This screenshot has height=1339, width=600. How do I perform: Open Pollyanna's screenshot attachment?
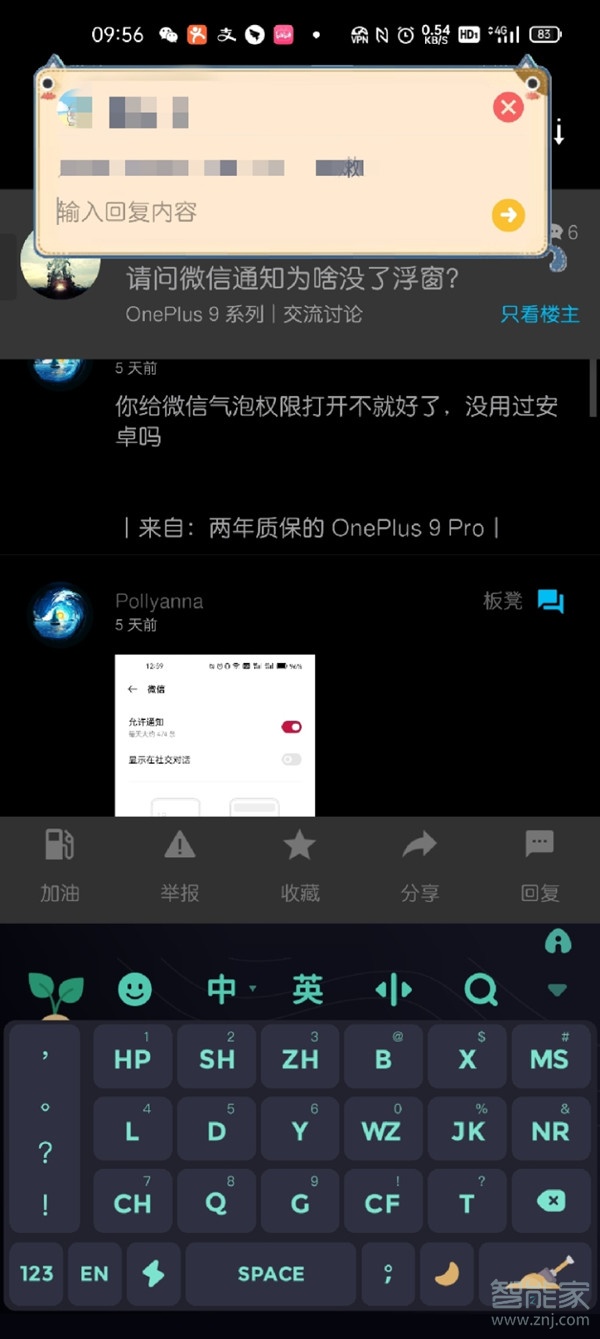point(215,735)
